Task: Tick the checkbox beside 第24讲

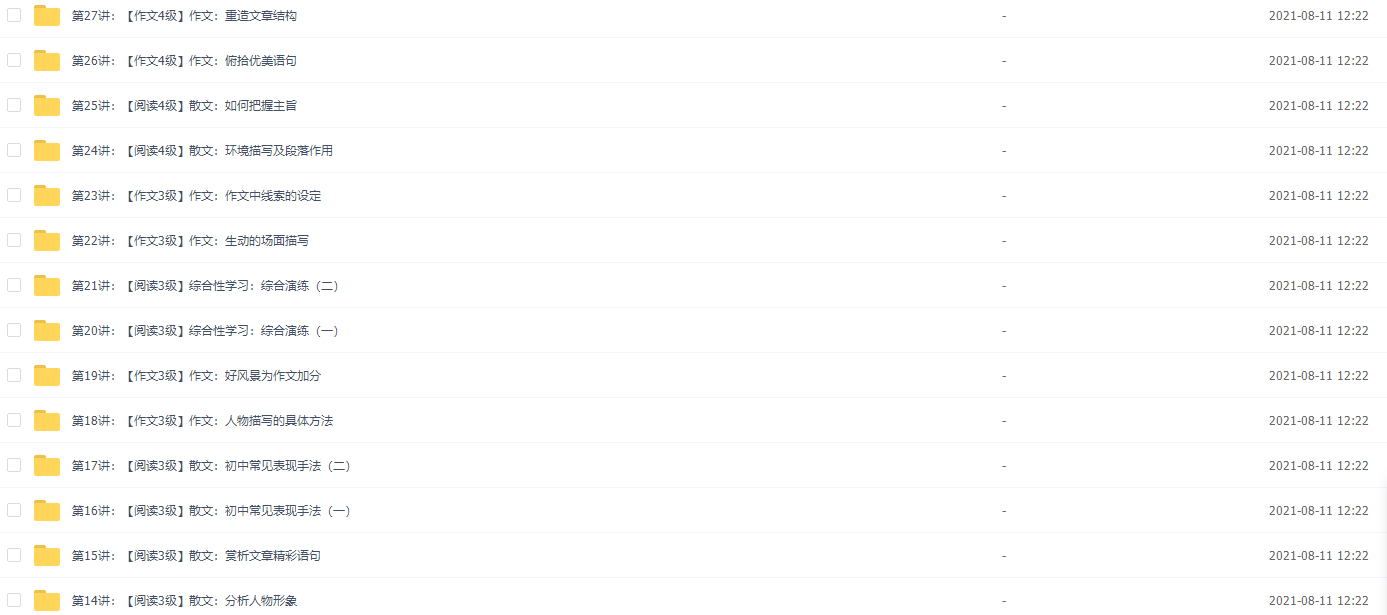Action: tap(14, 150)
